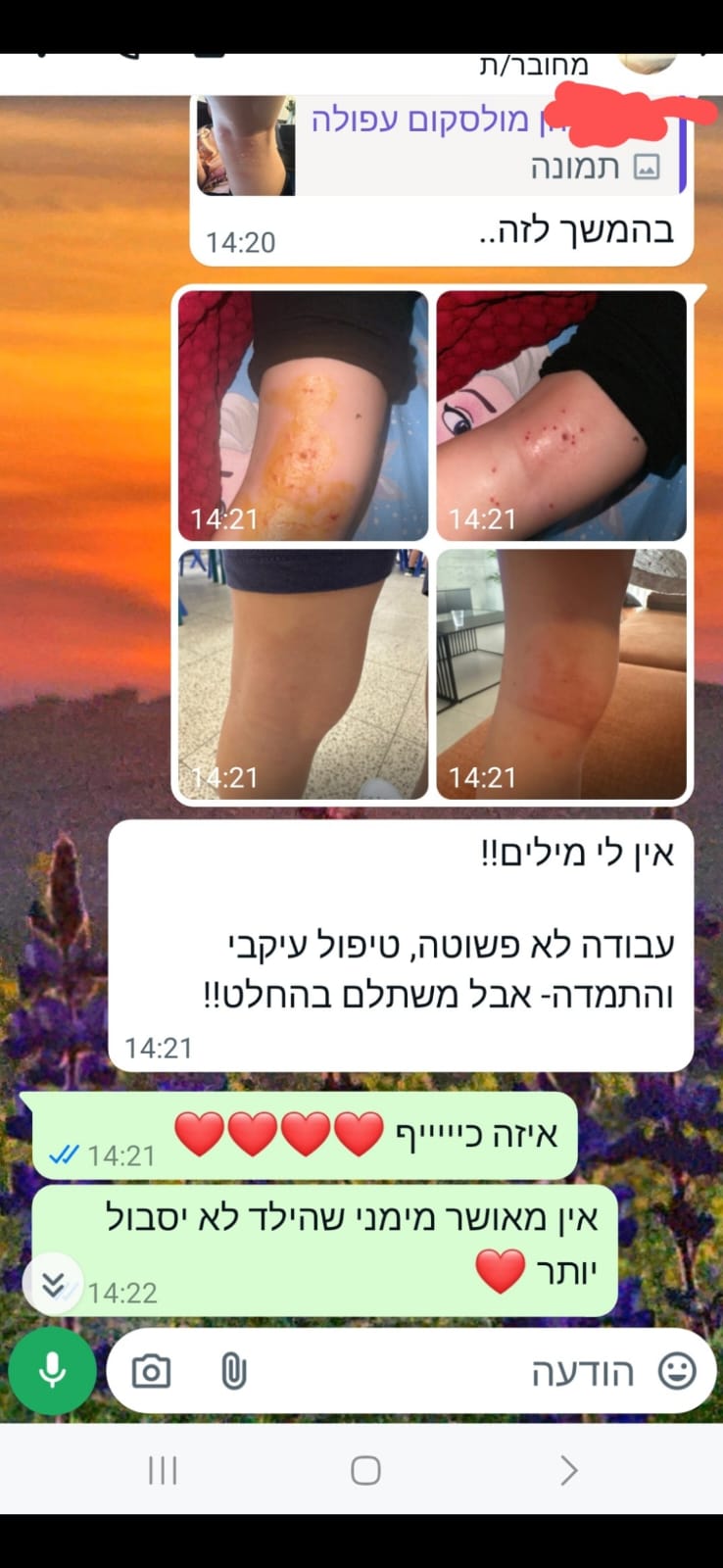Viewport: 723px width, 1568px height.
Task: Open the photo showing yellow ointment on leg
Action: click(304, 416)
